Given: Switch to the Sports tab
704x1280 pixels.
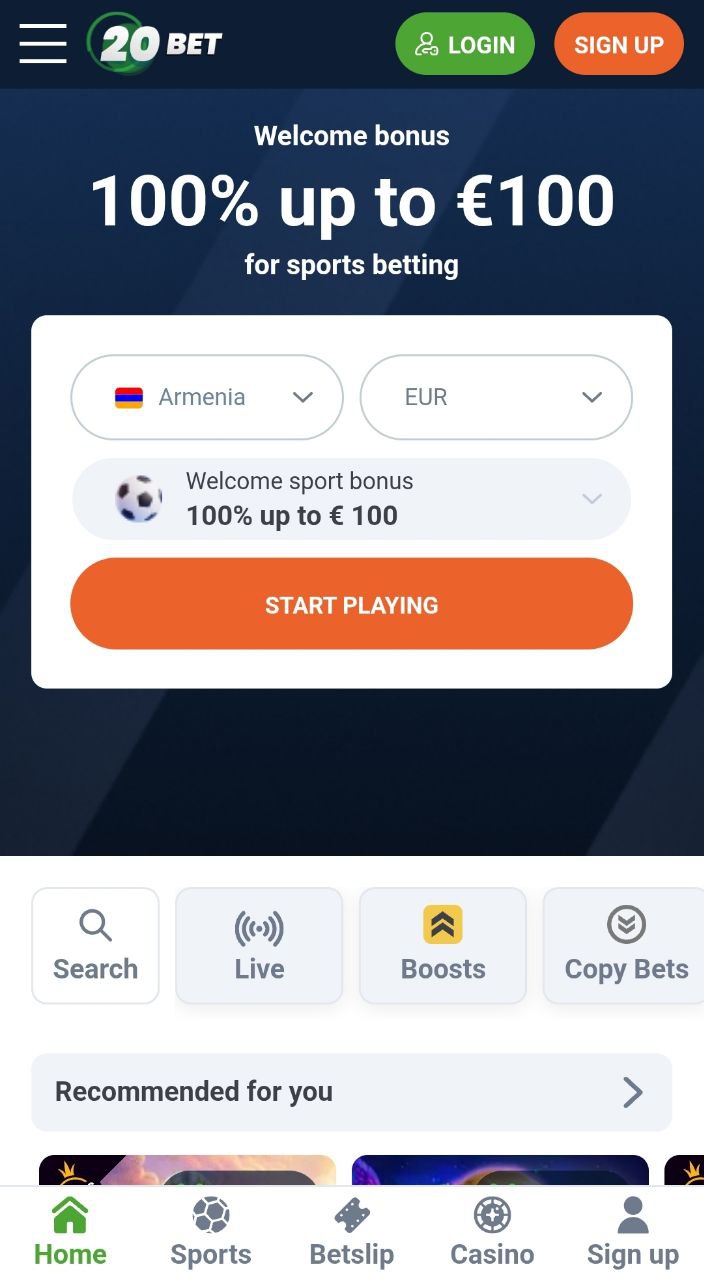Looking at the screenshot, I should click(x=211, y=1234).
